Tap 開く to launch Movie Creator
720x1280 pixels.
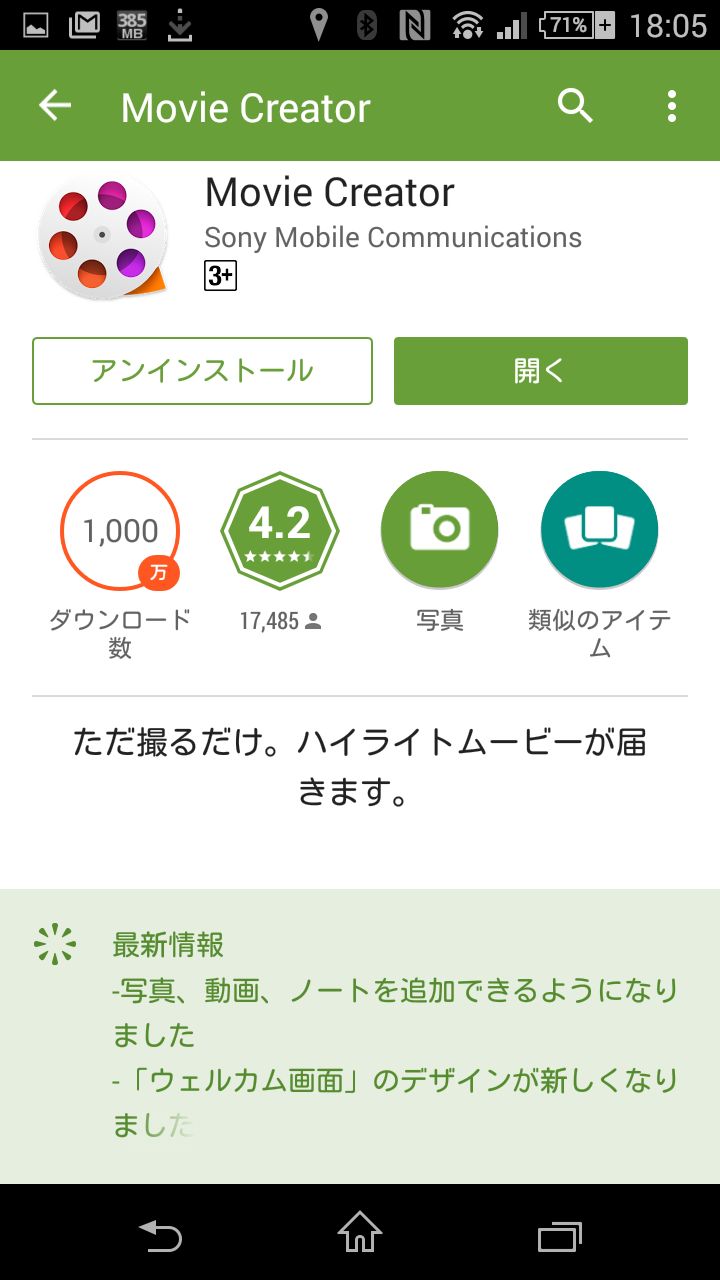pyautogui.click(x=541, y=371)
